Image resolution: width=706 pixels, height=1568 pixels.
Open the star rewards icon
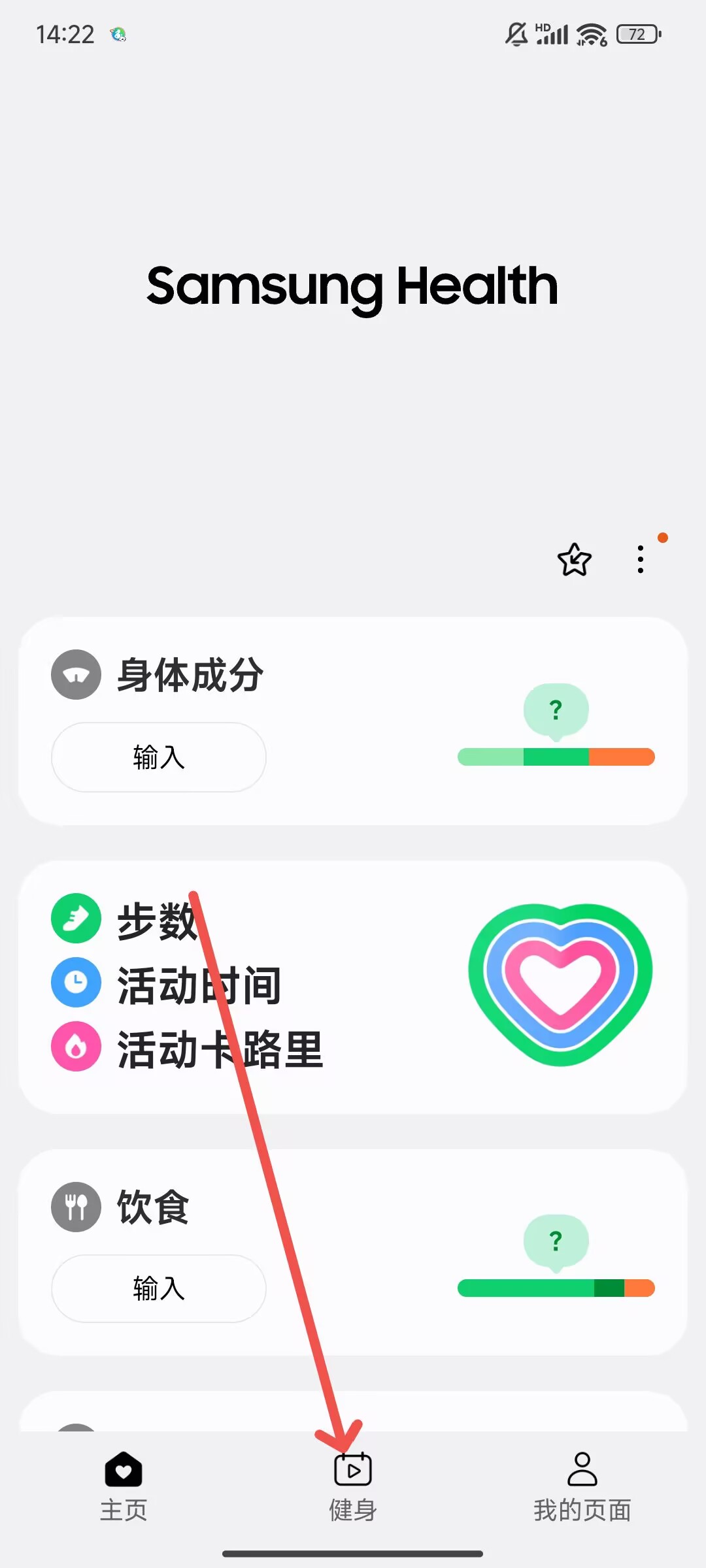[x=574, y=560]
